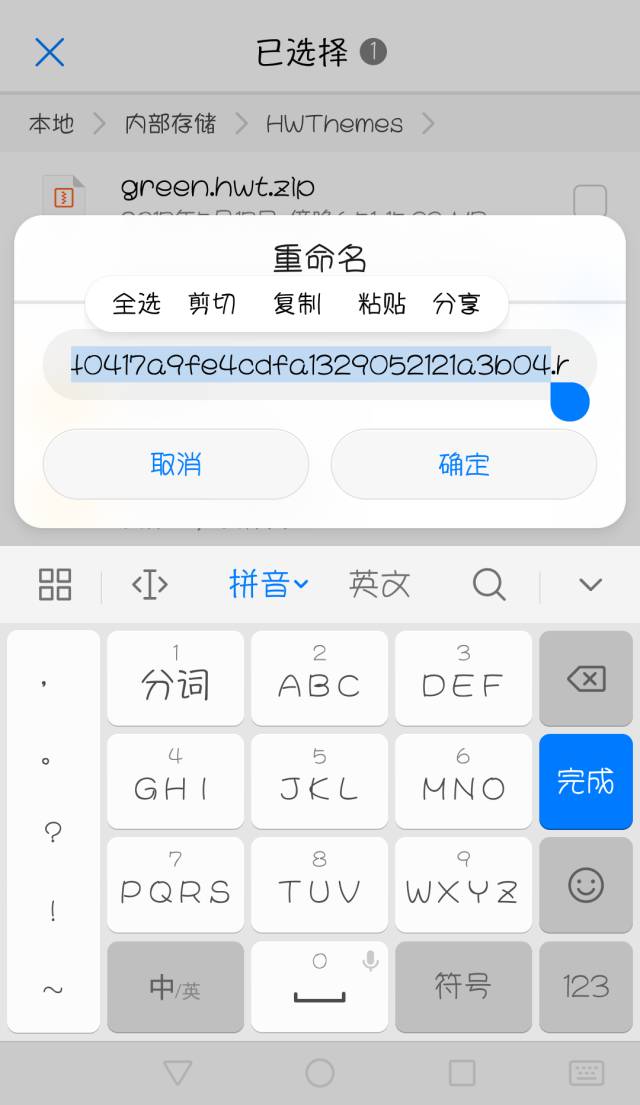640x1105 pixels.
Task: Switch the keyboard to 英文 input
Action: (x=379, y=585)
